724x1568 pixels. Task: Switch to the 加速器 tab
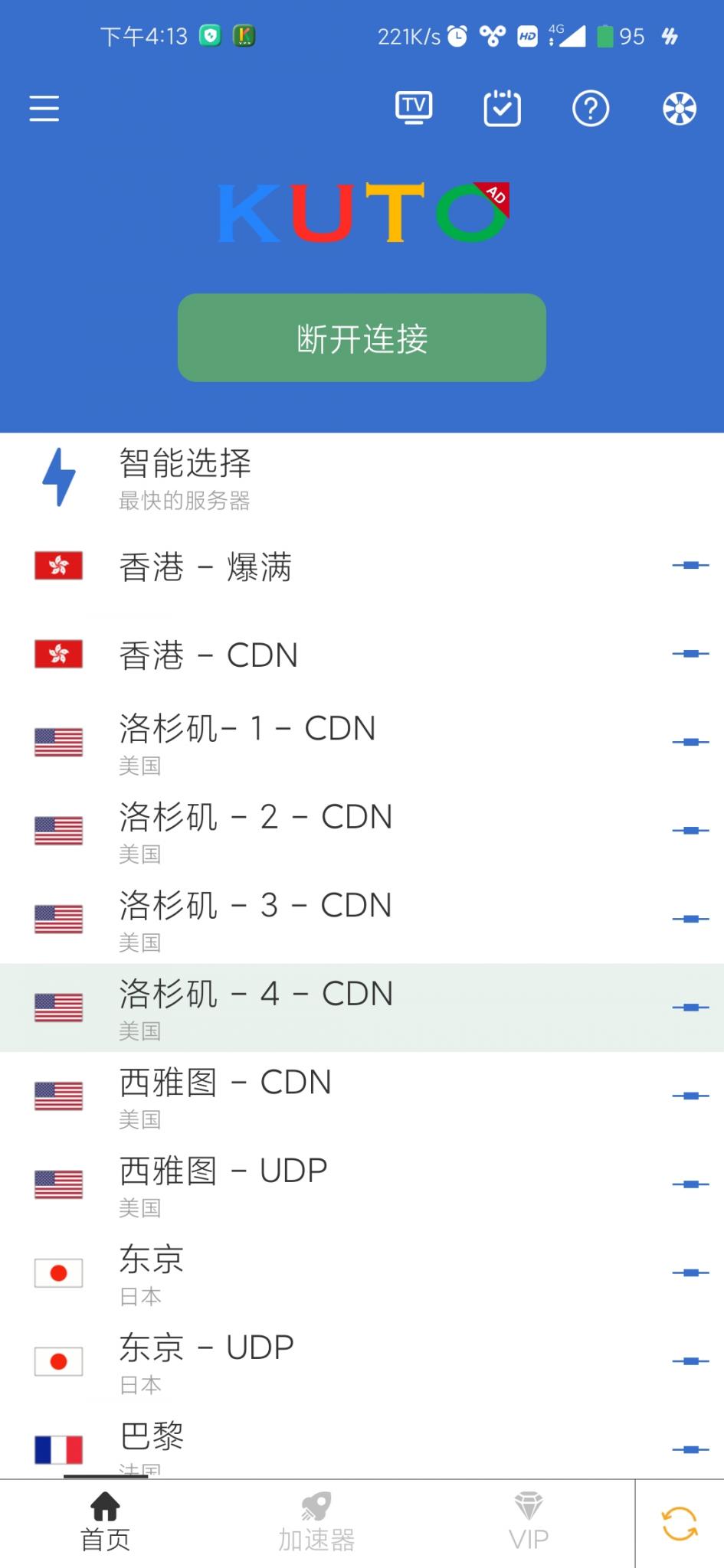[316, 1523]
